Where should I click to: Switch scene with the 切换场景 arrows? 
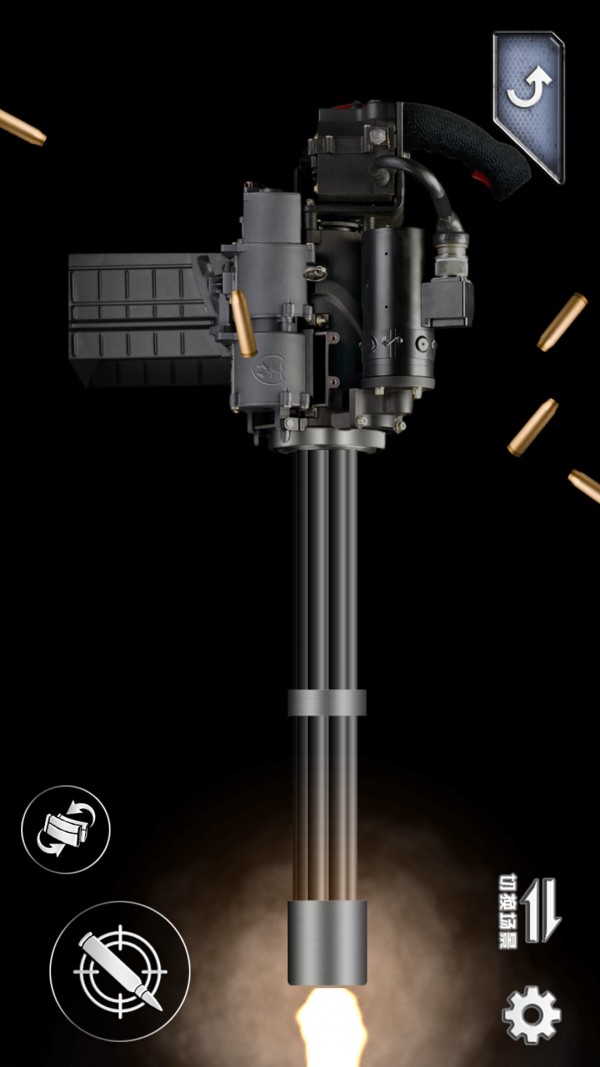pos(531,909)
